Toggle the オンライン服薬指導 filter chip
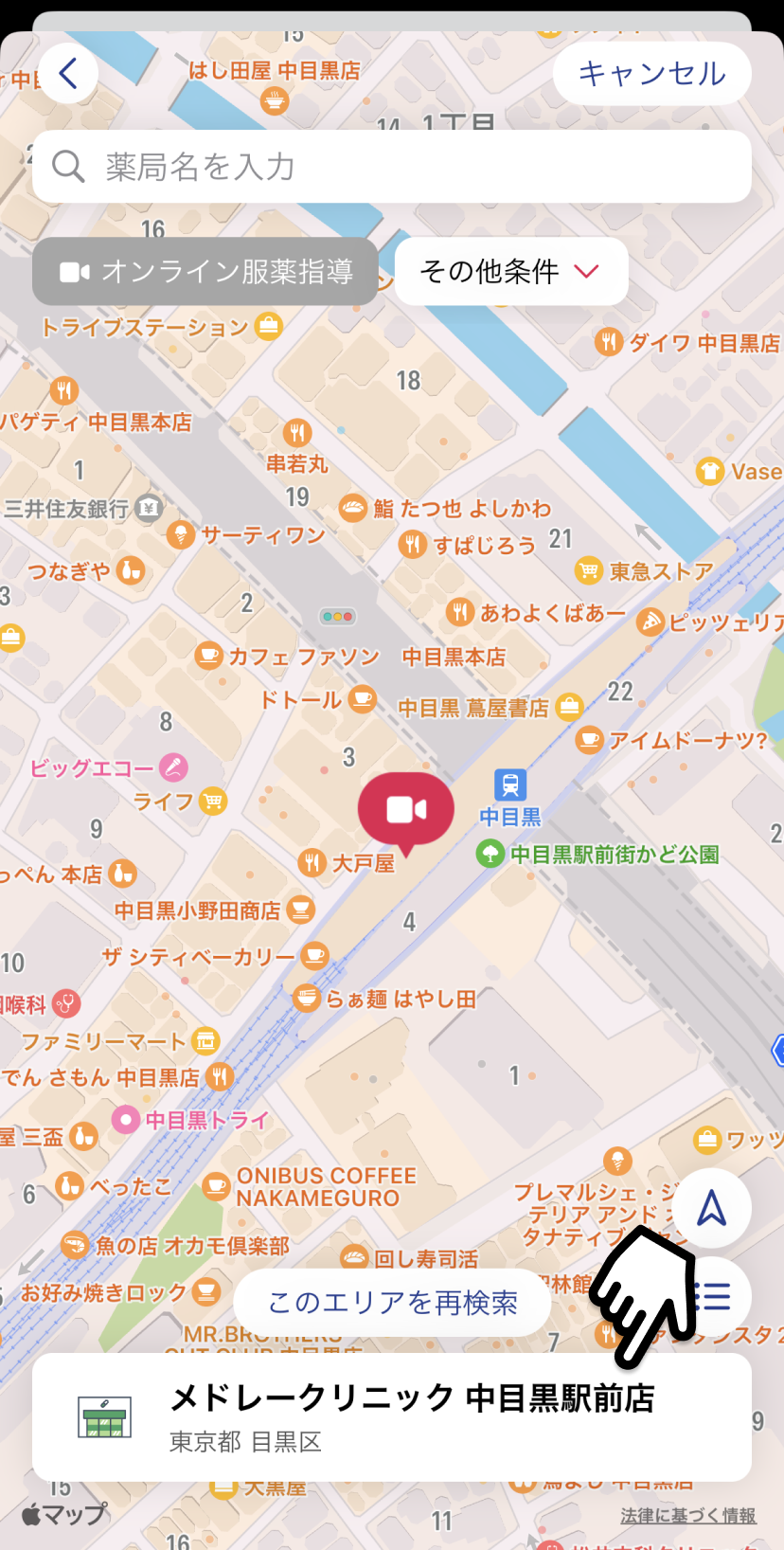The width and height of the screenshot is (784, 1550). tap(205, 272)
